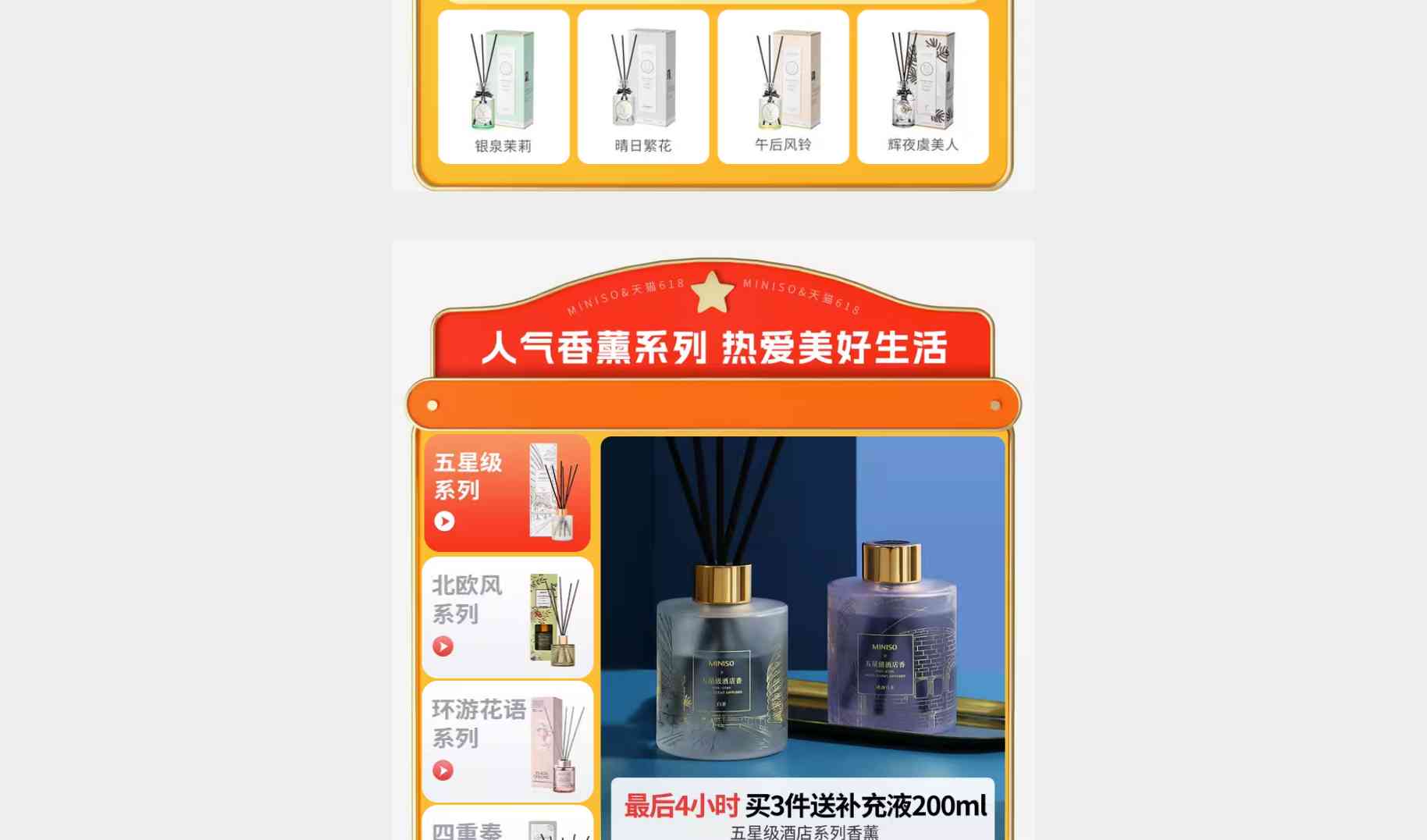The image size is (1427, 840).
Task: Open the 银泉茉莉 diffuser product card
Action: [504, 87]
